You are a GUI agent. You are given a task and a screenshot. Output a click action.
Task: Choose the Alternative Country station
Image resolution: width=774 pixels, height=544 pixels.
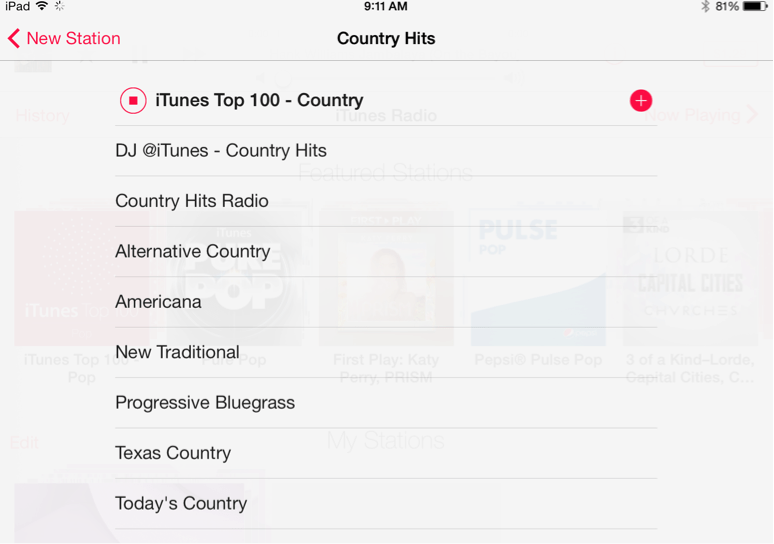coord(193,251)
